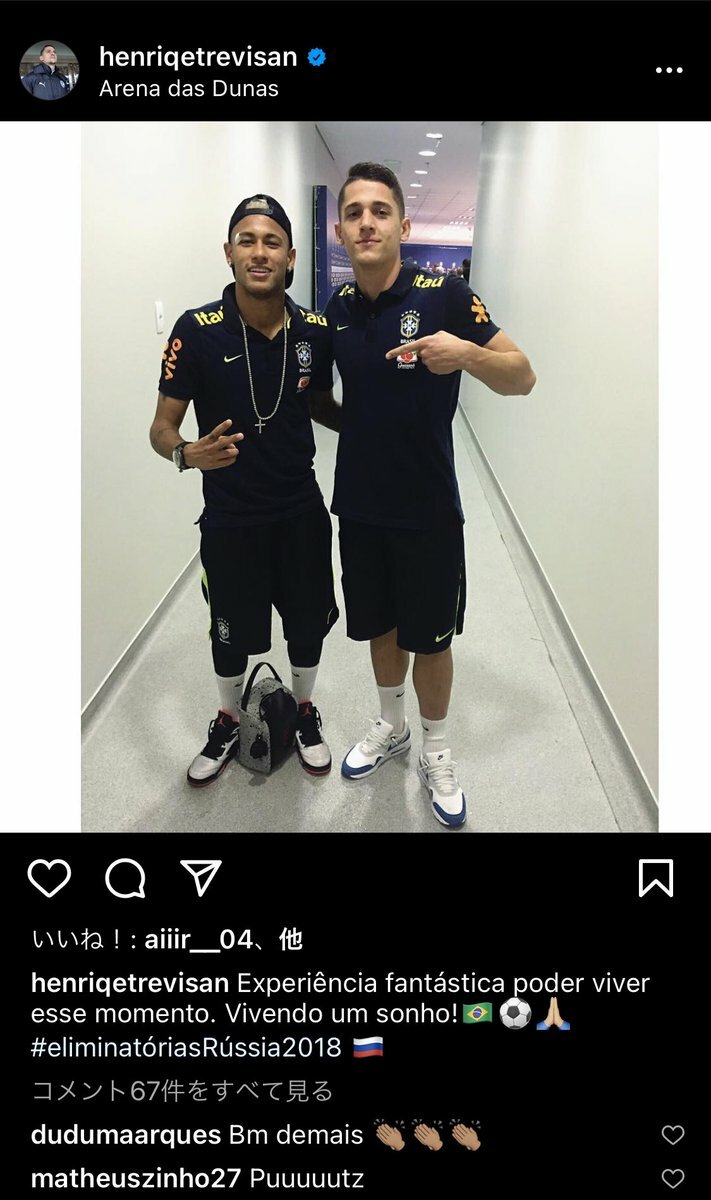View all 67 comments
Image resolution: width=711 pixels, height=1200 pixels.
[182, 1091]
